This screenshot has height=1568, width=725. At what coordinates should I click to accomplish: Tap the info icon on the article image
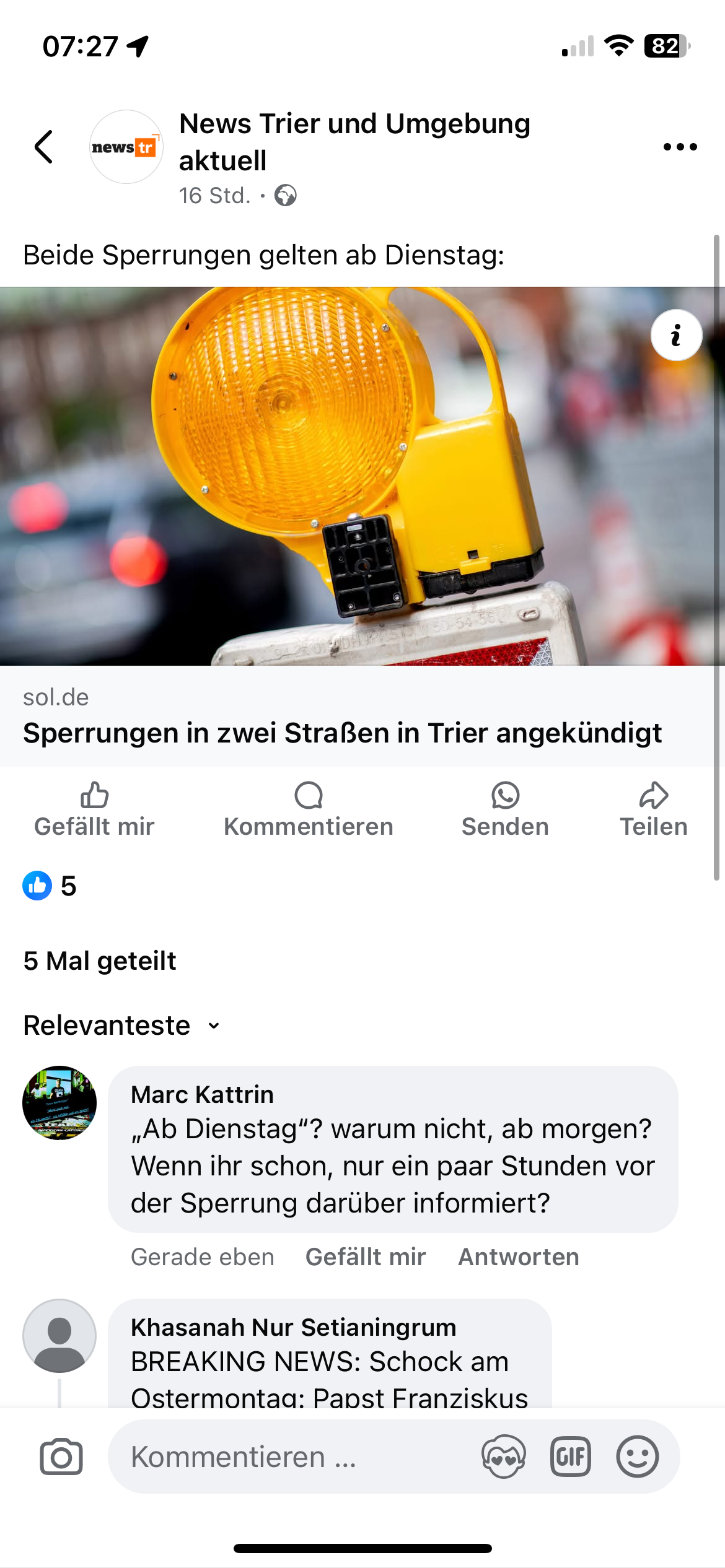click(676, 335)
